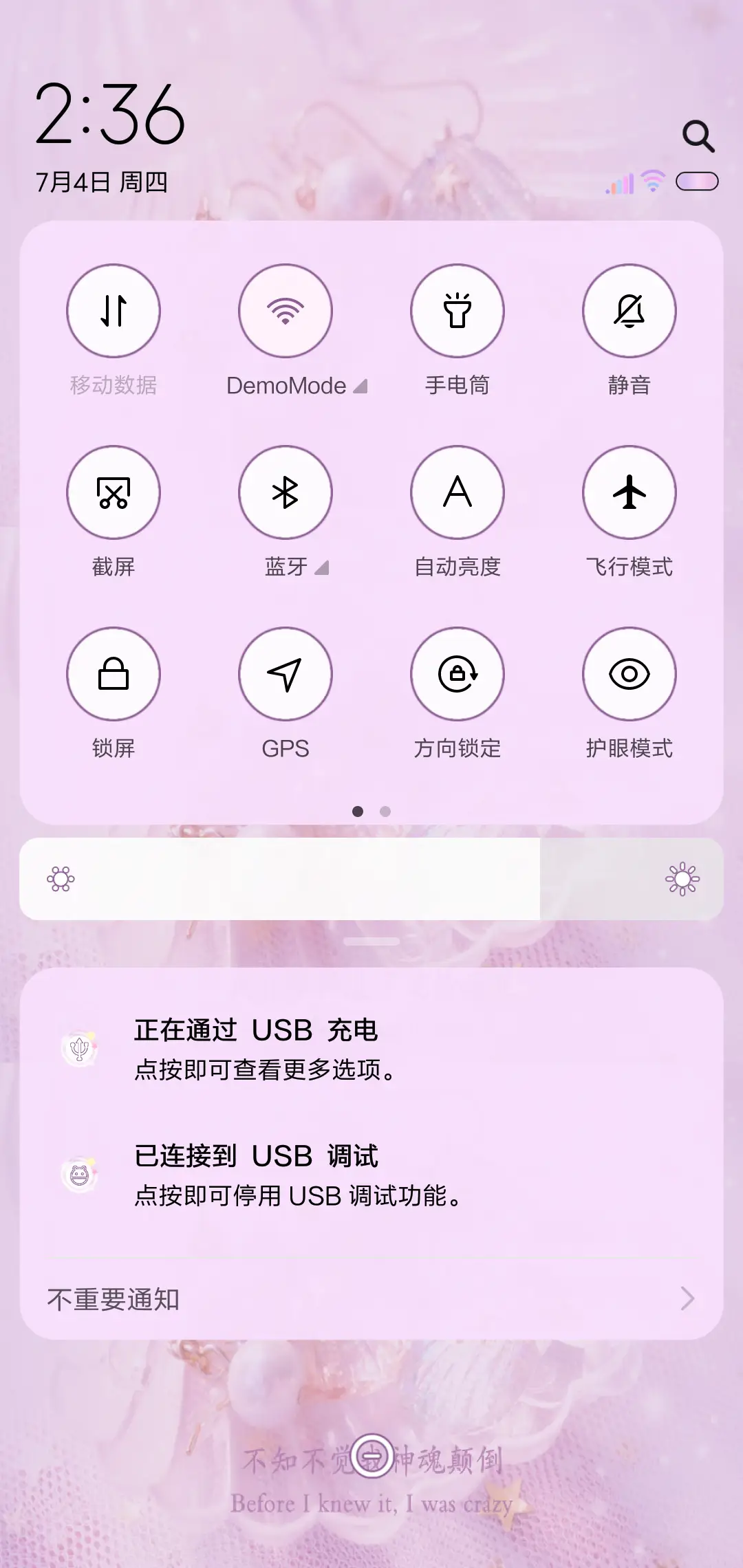Enable eye protection mode (护眼模式)

click(x=629, y=675)
